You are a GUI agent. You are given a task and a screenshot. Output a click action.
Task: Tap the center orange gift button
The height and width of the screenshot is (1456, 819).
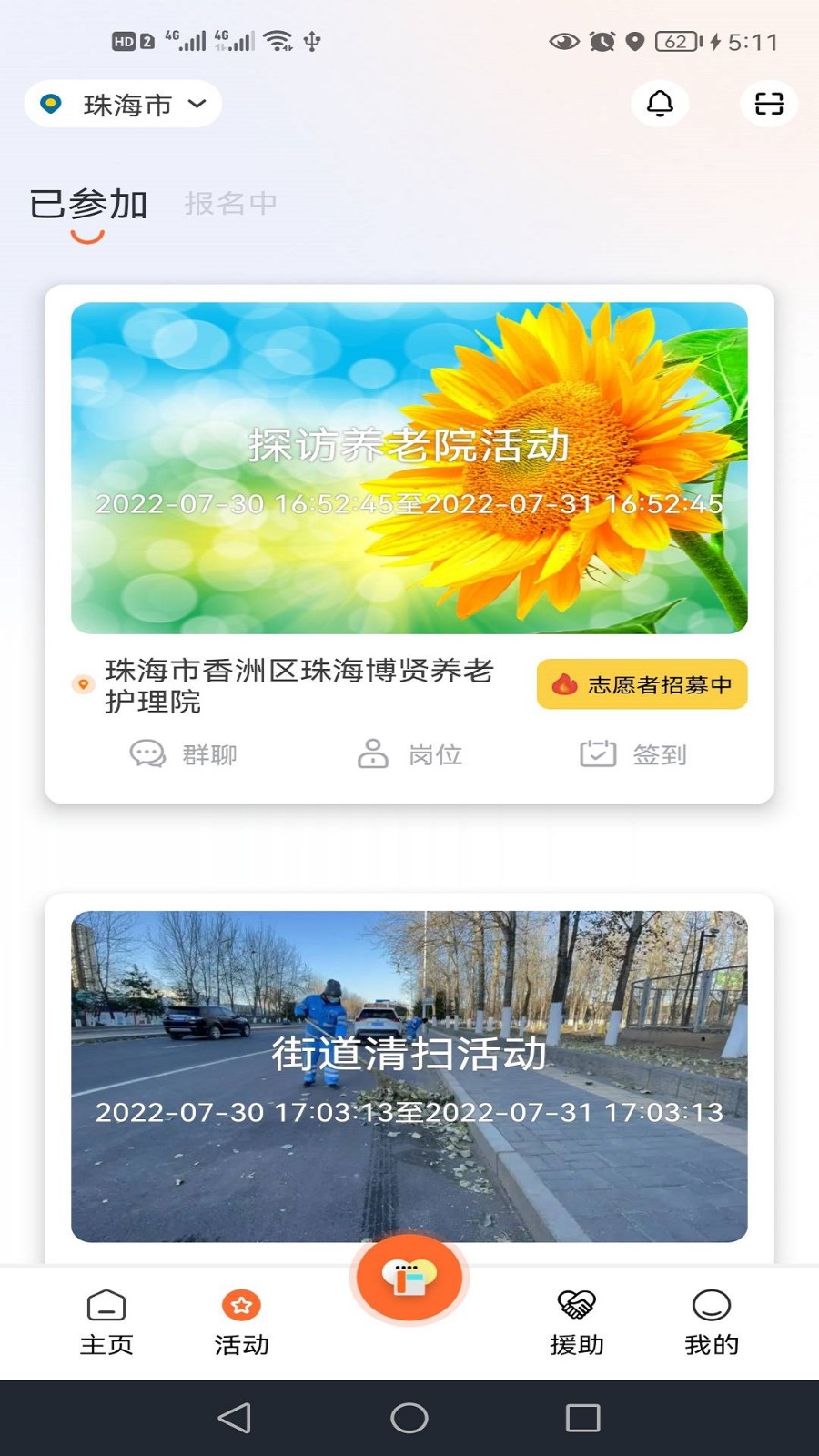(409, 1278)
